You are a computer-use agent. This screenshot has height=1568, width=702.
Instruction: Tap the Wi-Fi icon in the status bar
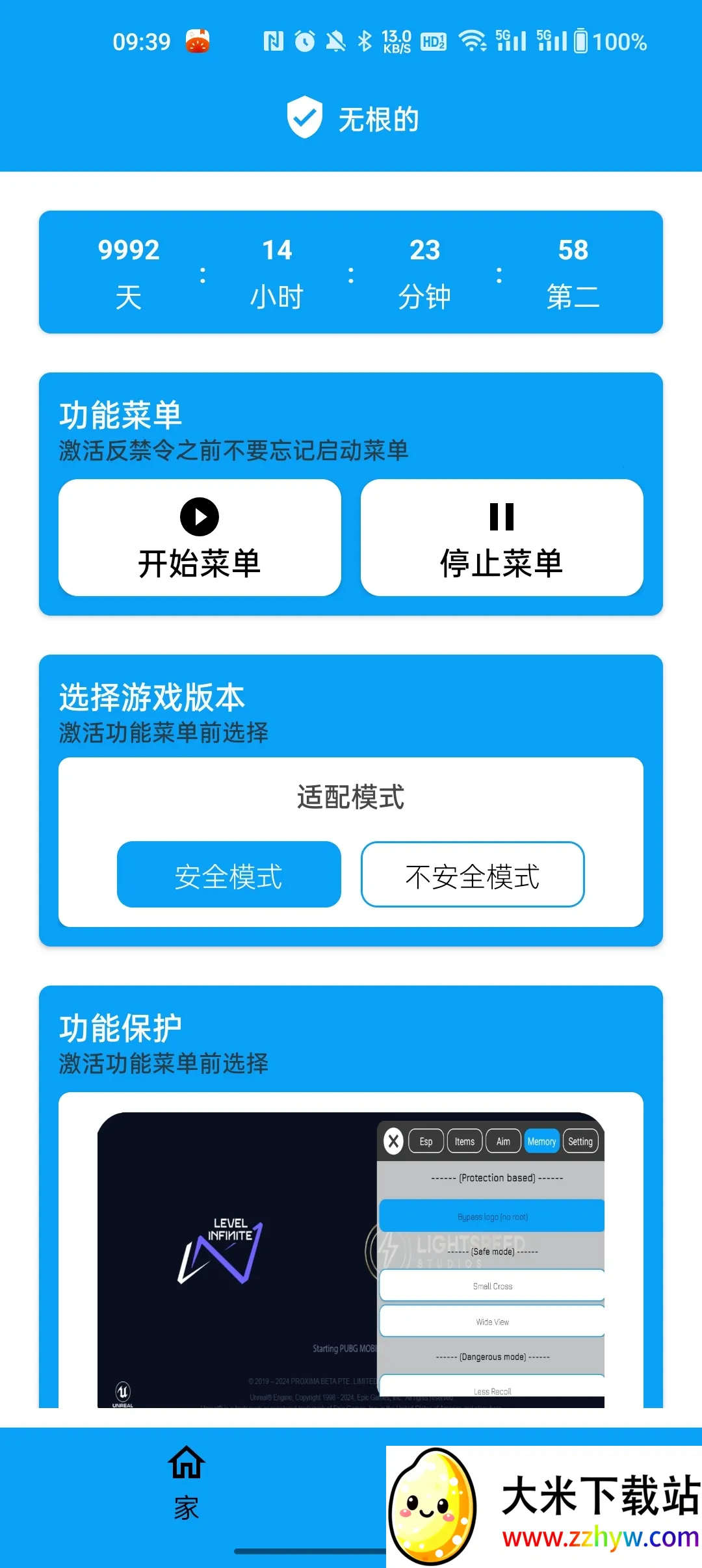(473, 40)
